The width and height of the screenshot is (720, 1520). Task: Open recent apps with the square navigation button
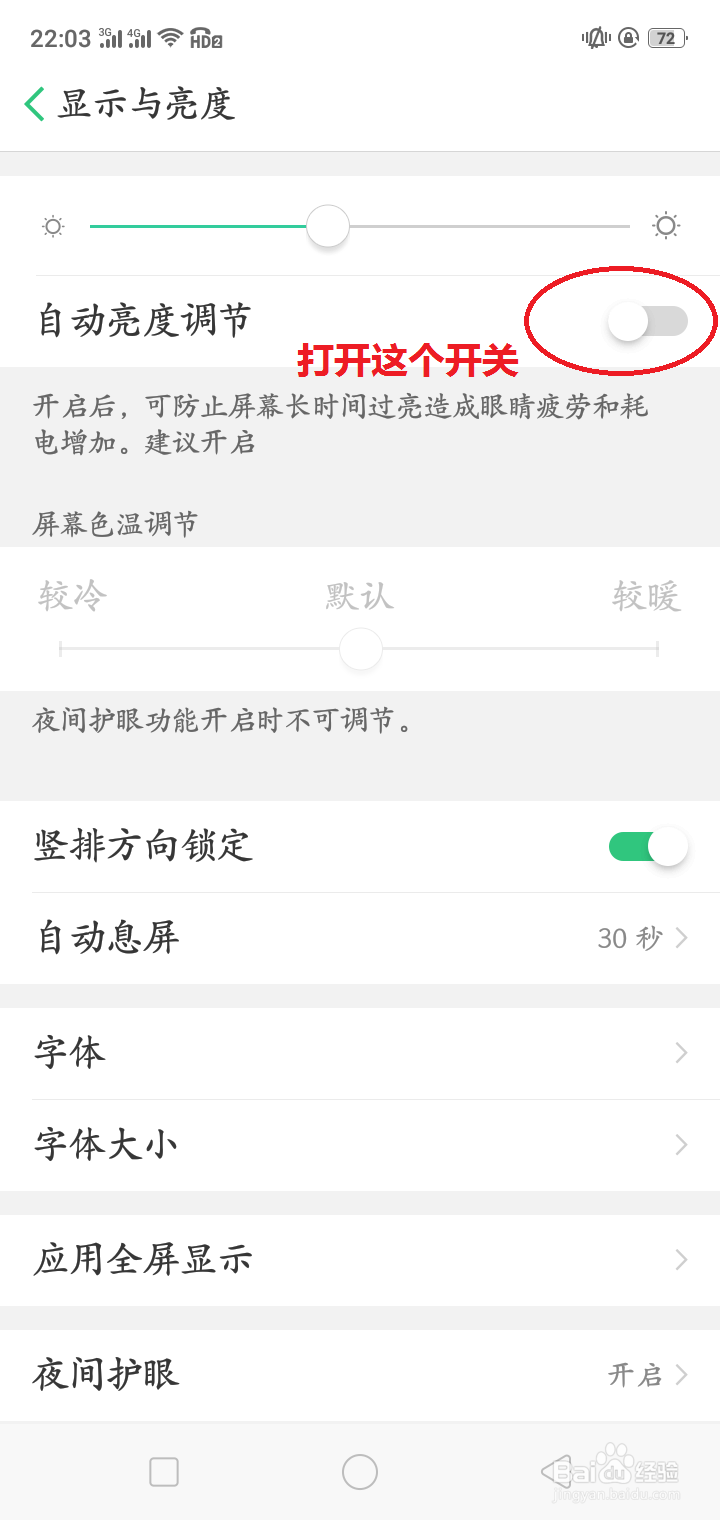[x=164, y=1472]
